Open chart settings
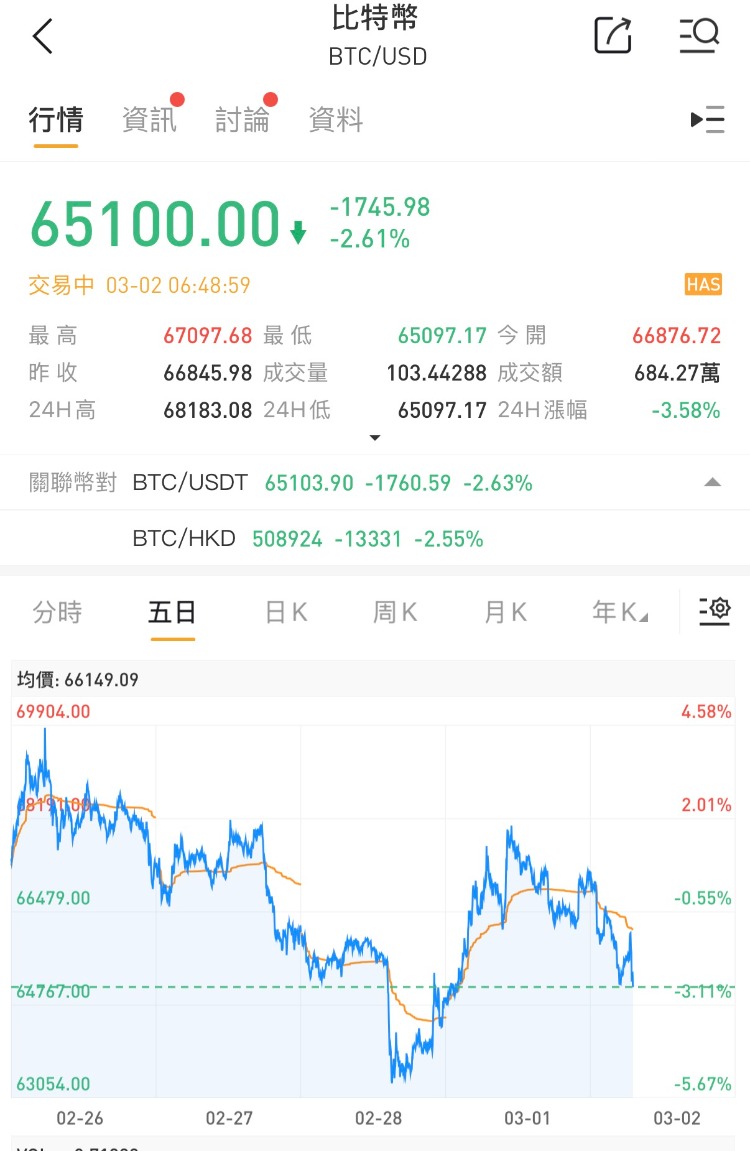 tap(715, 610)
